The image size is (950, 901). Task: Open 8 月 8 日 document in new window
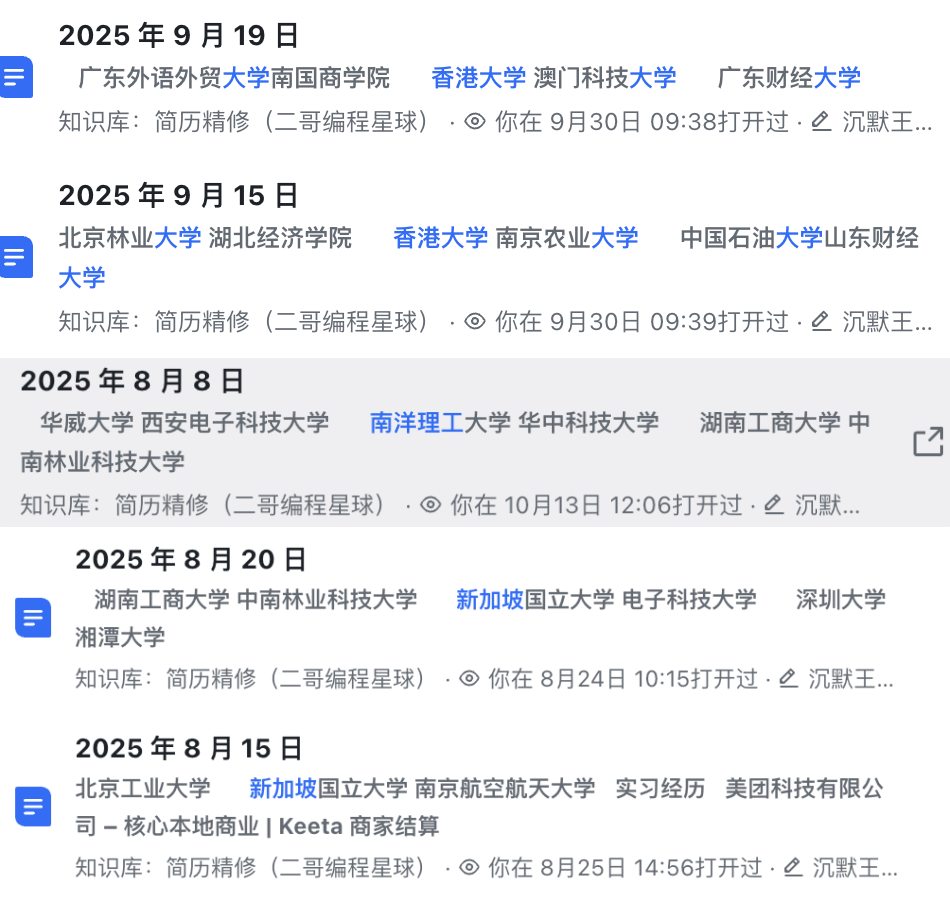[928, 442]
